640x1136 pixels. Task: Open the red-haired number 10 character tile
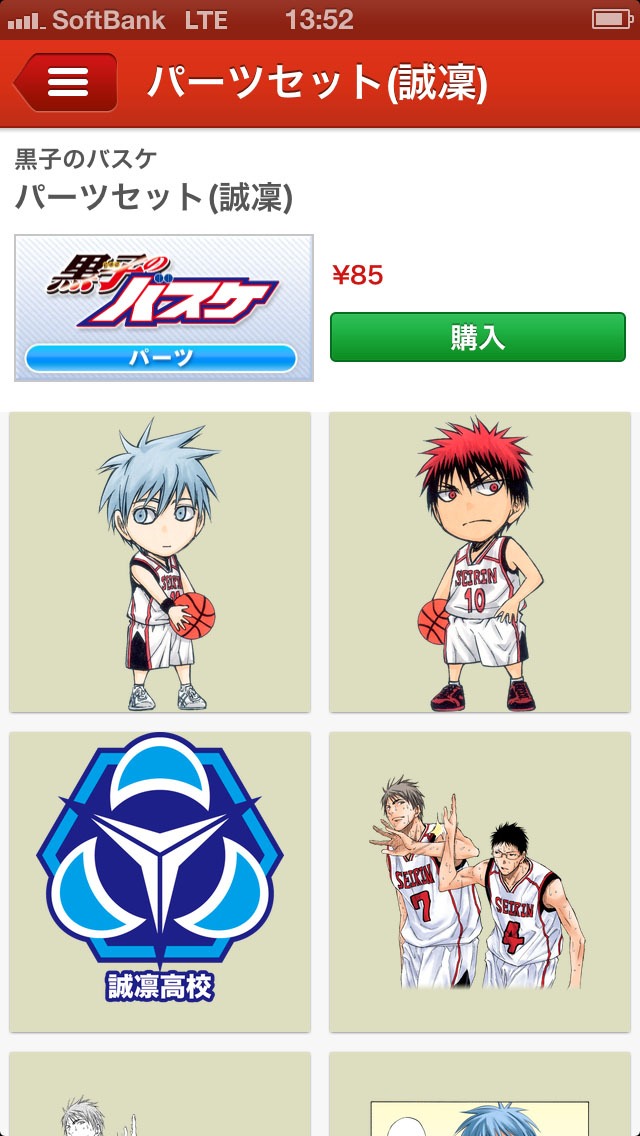[480, 562]
